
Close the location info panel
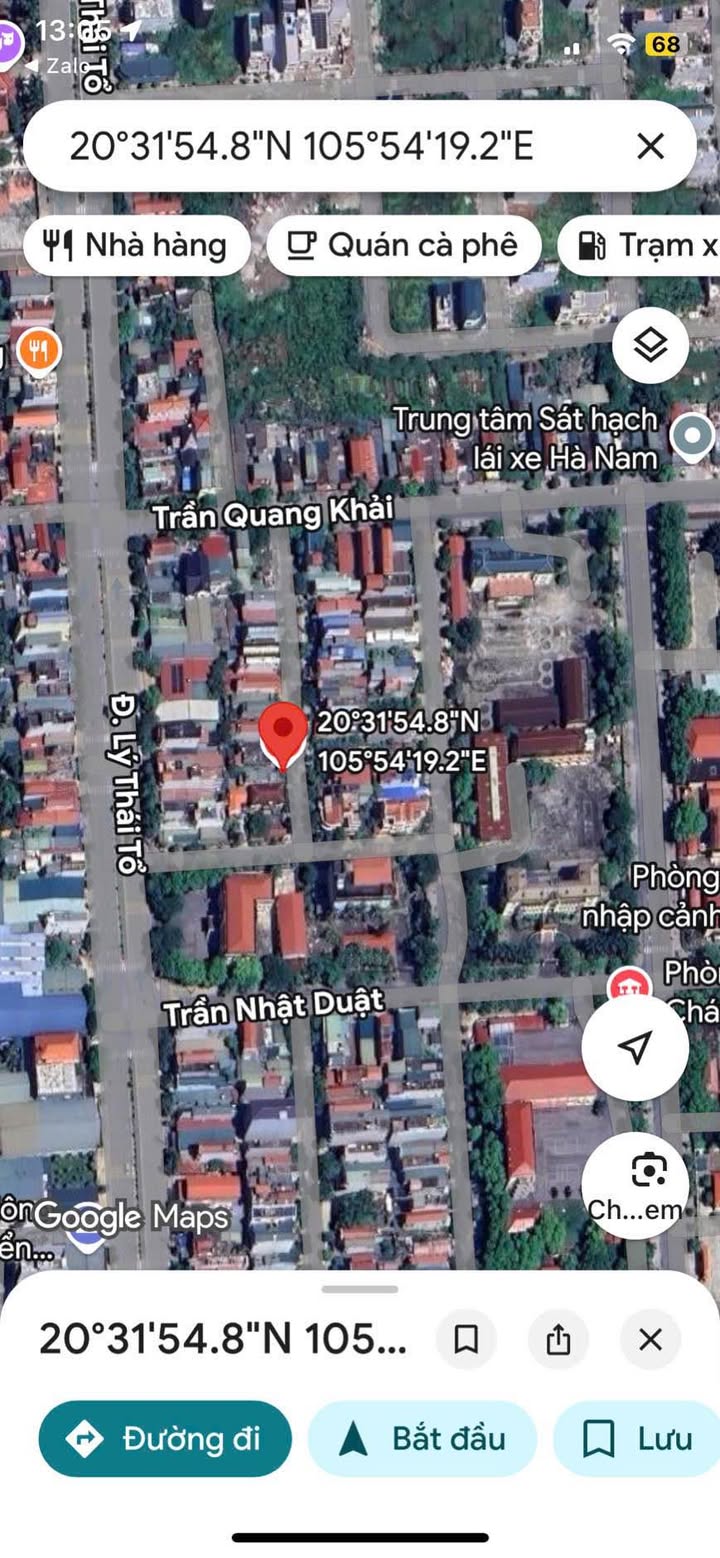[x=650, y=1339]
